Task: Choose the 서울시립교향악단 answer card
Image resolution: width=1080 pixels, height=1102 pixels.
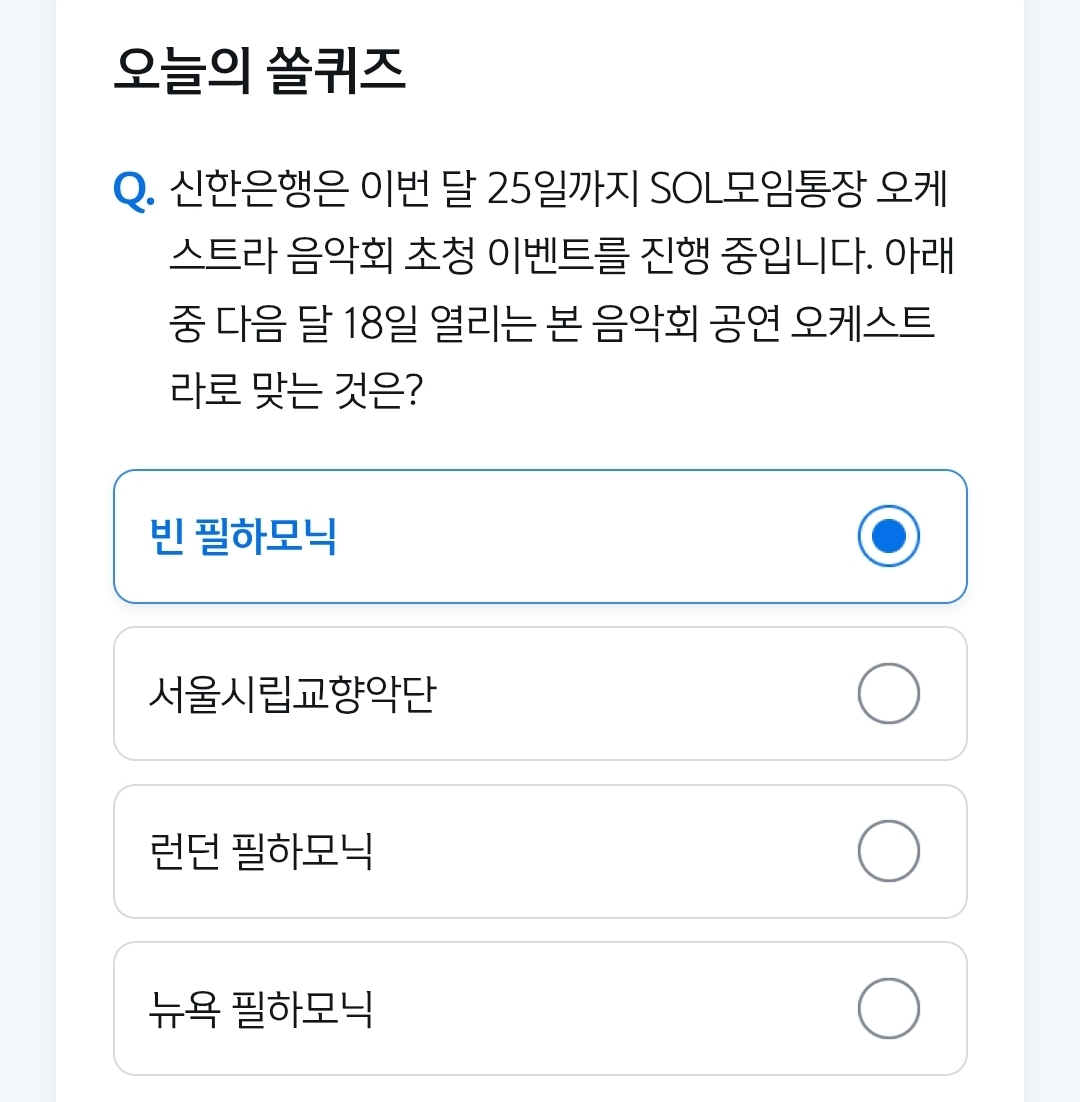Action: click(540, 693)
